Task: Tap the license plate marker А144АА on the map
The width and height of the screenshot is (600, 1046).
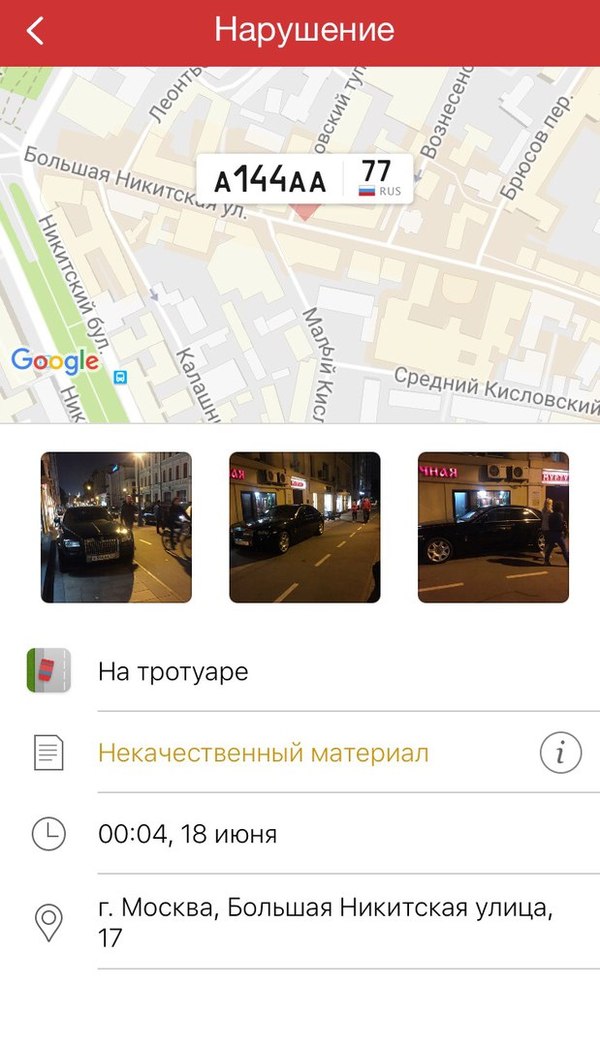Action: [304, 179]
